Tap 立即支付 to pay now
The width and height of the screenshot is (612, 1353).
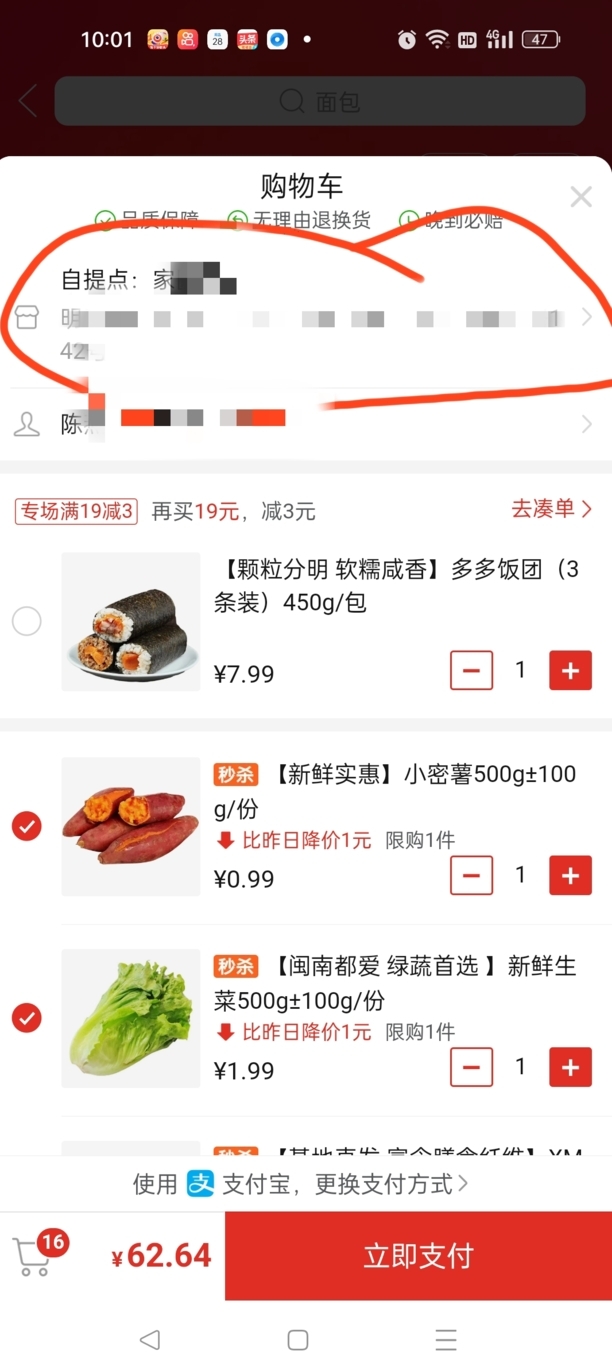tap(418, 1256)
